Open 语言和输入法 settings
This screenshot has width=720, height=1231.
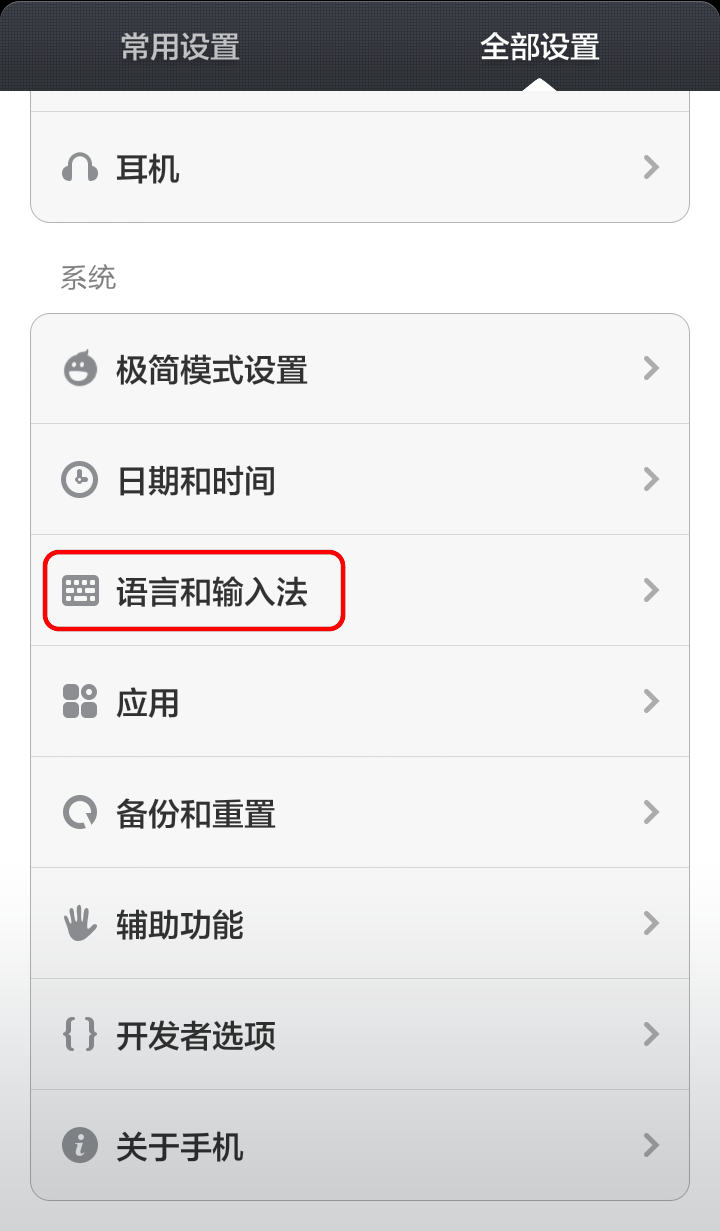[360, 592]
